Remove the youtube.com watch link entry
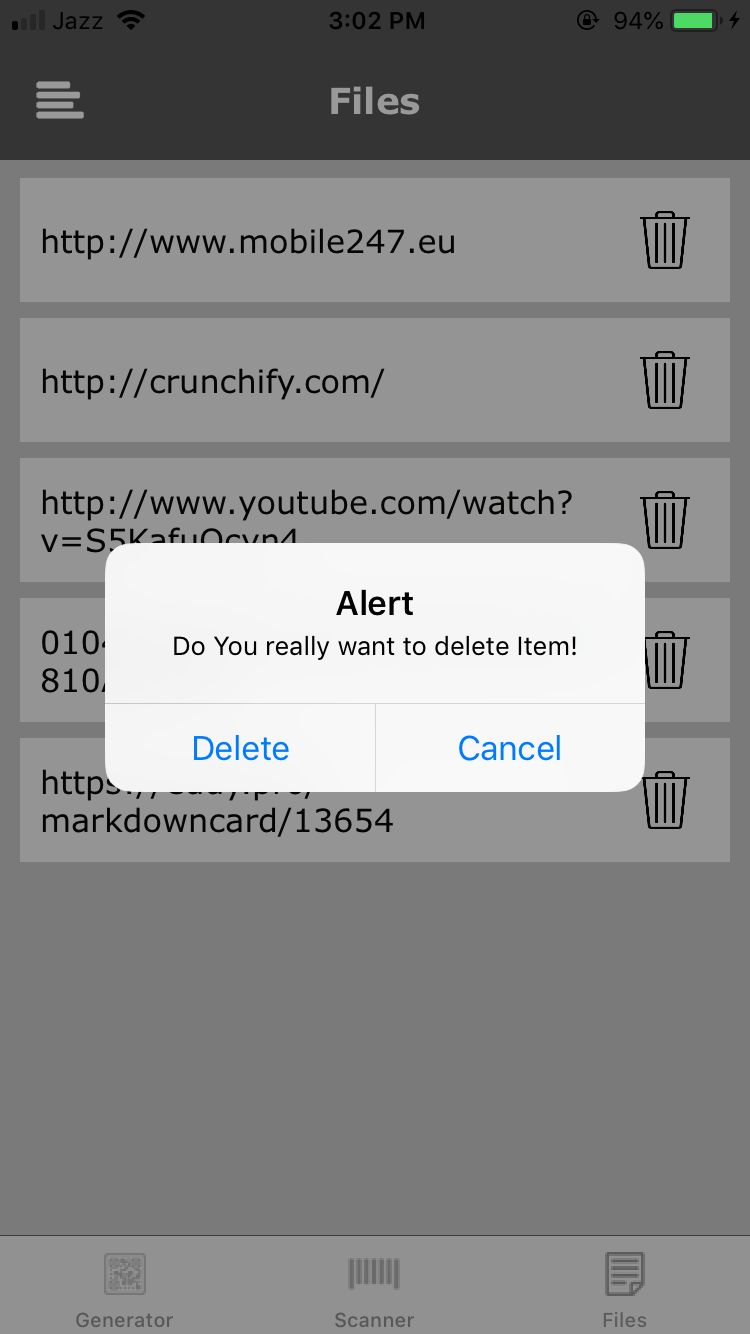750x1334 pixels. pos(665,520)
